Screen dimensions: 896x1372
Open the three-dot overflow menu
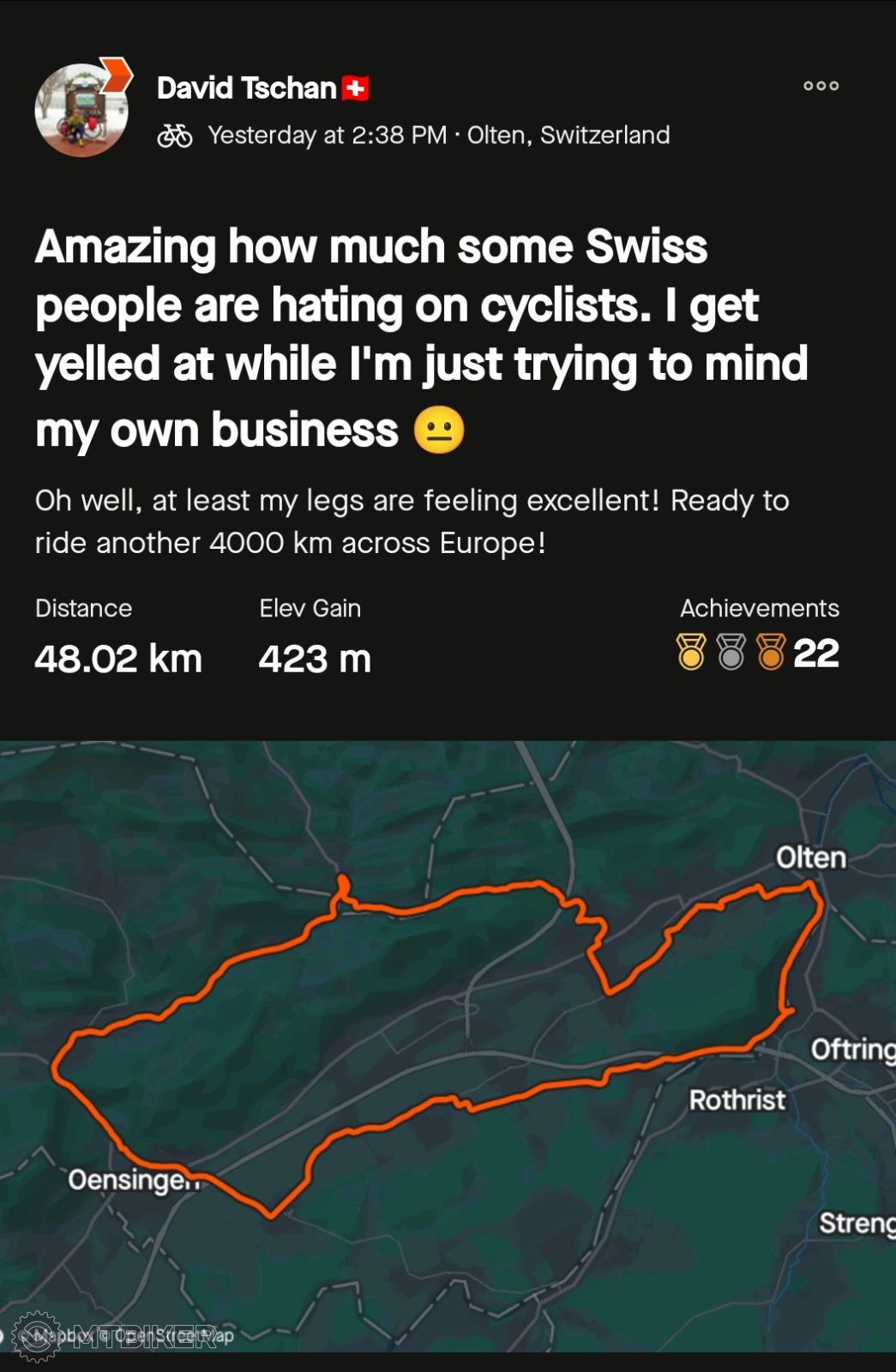821,86
